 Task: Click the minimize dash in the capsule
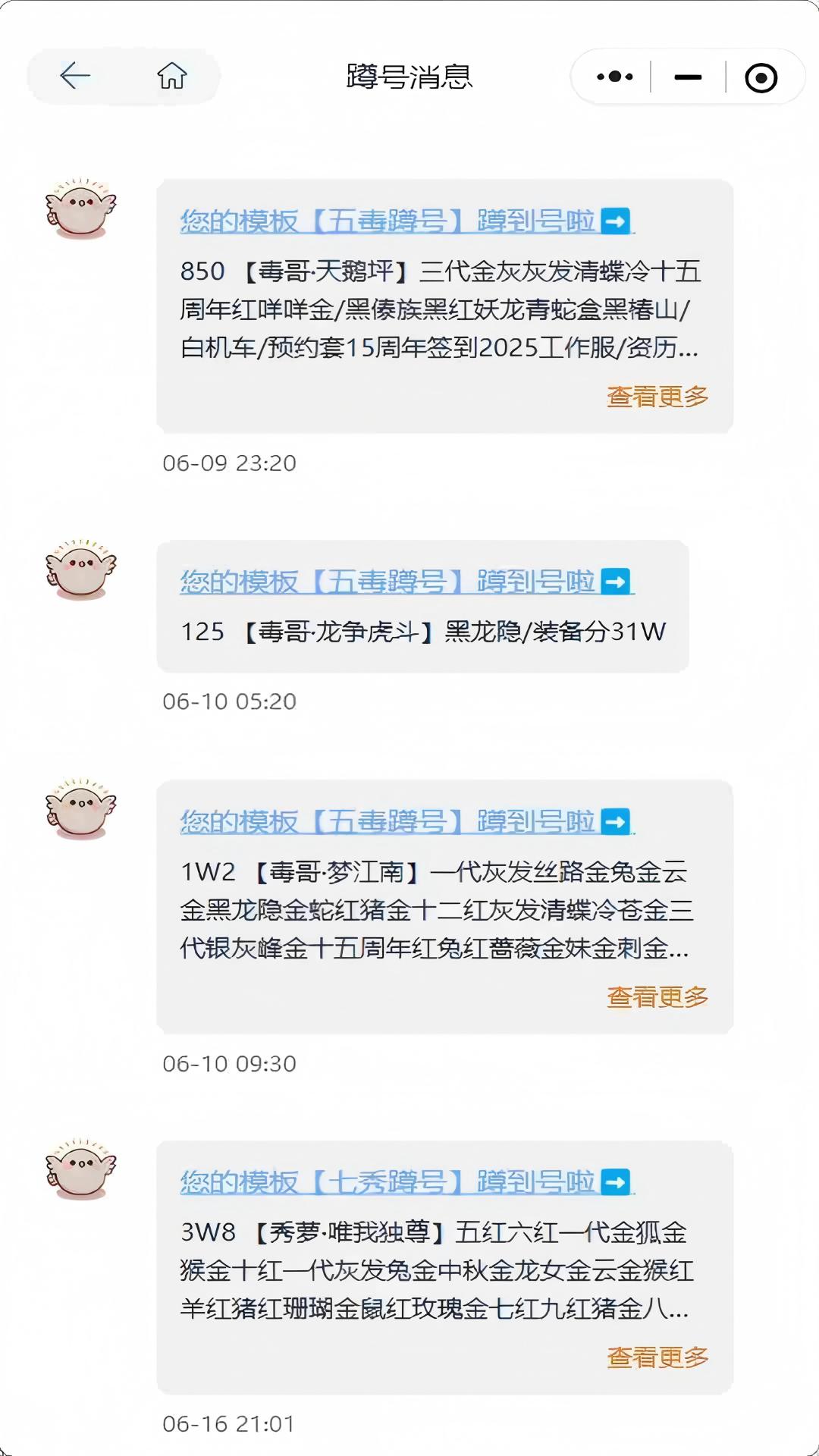click(x=687, y=75)
